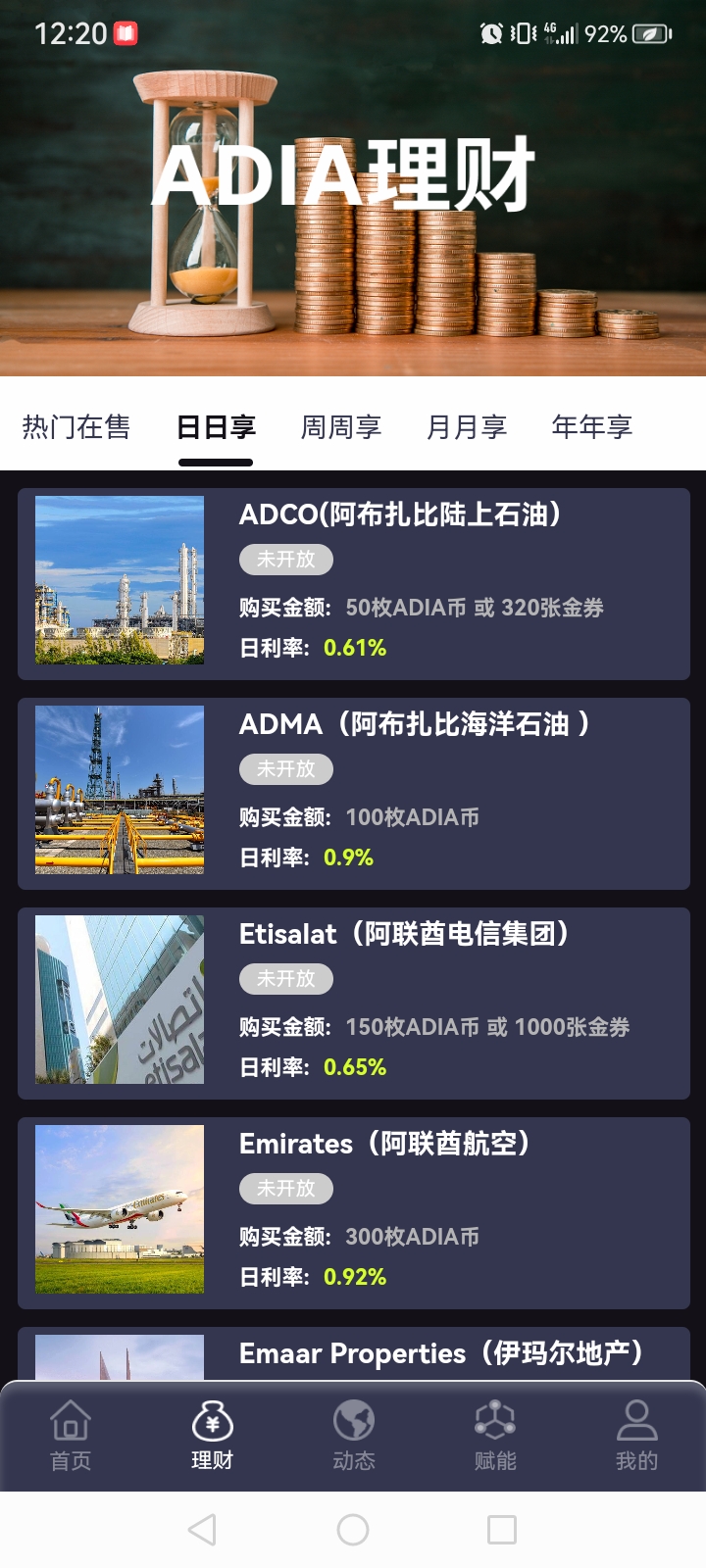
Task: Open the Emirates（阿联酋航空）product card
Action: click(x=354, y=1213)
